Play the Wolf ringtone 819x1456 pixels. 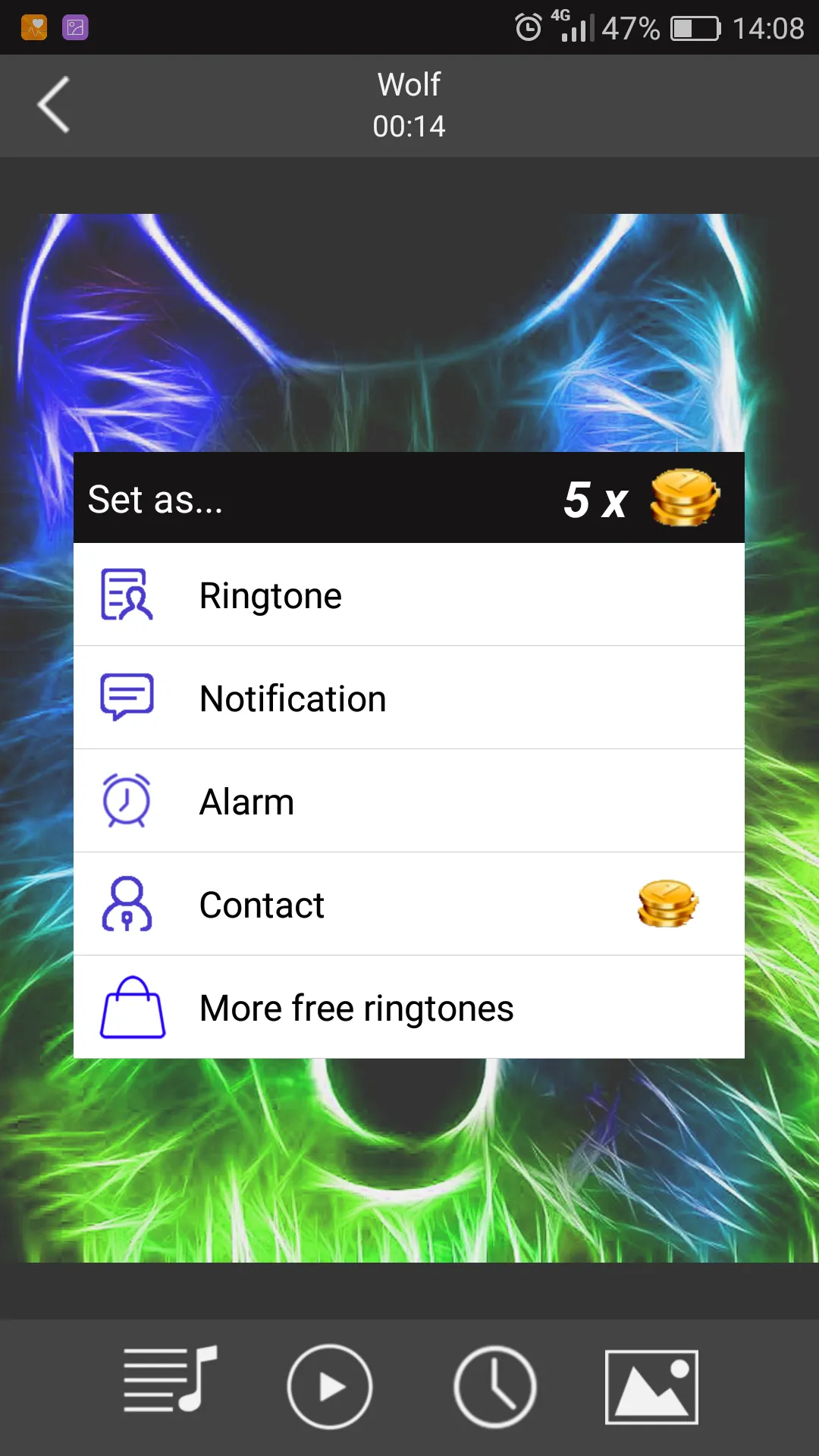(x=330, y=1386)
